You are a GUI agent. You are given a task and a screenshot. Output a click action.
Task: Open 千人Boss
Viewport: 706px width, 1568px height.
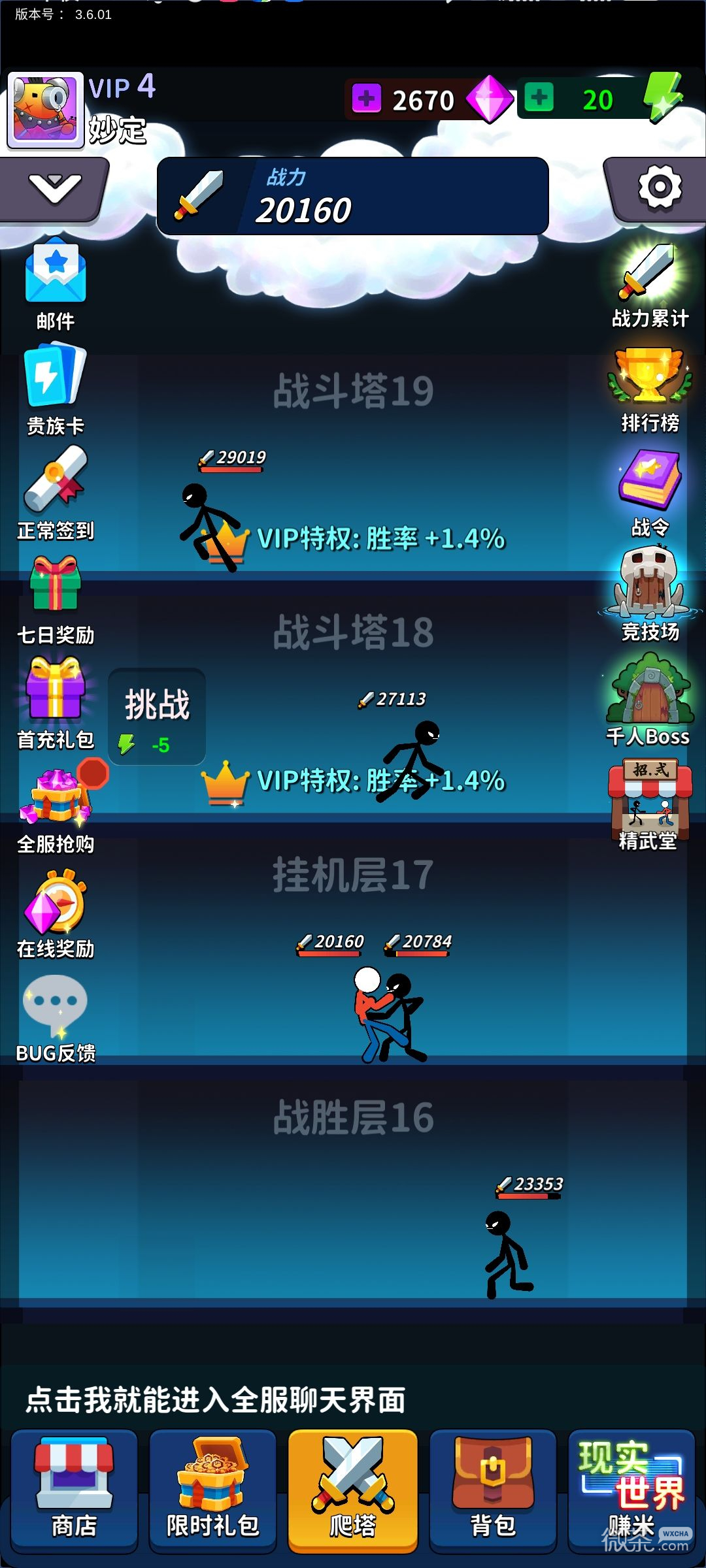click(x=648, y=700)
